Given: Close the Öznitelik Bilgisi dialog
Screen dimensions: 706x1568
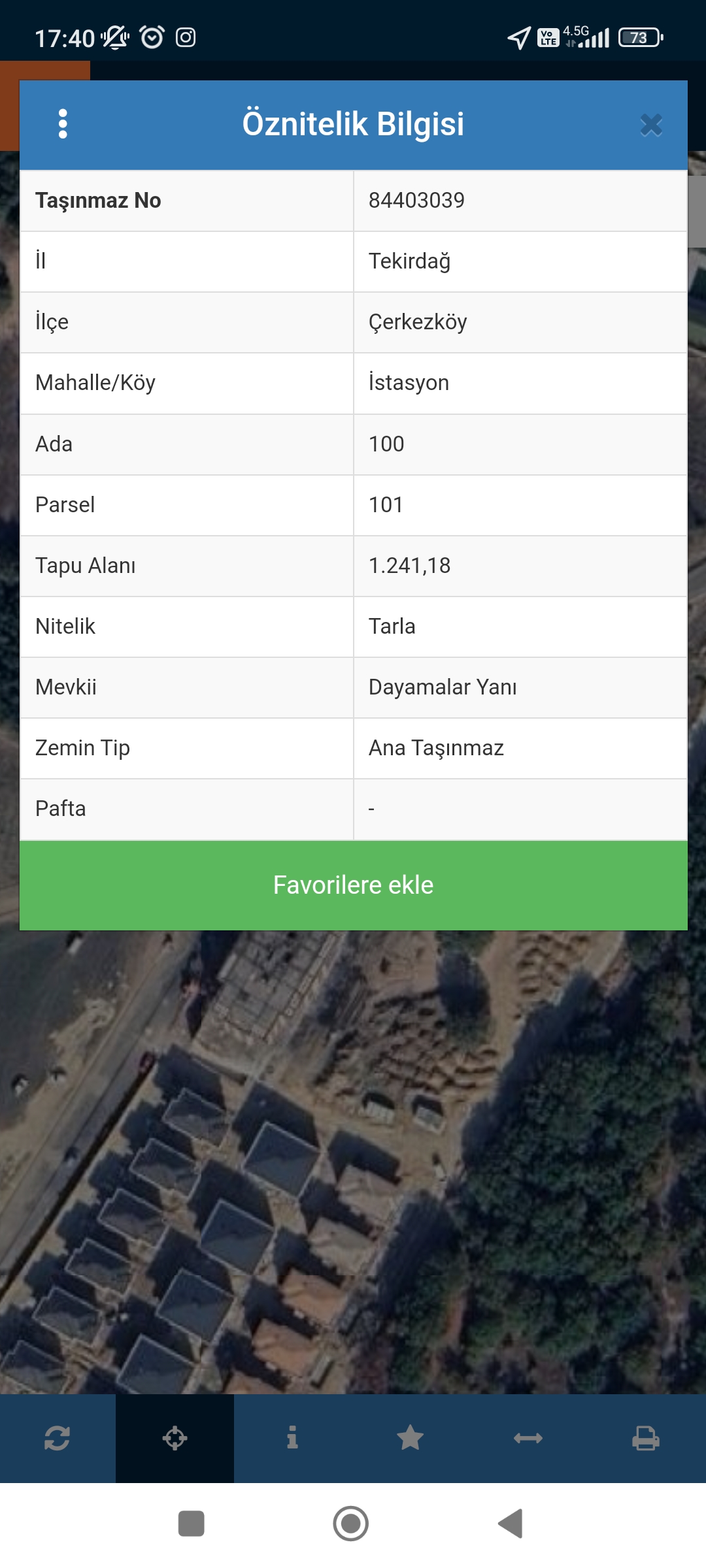Looking at the screenshot, I should (651, 125).
